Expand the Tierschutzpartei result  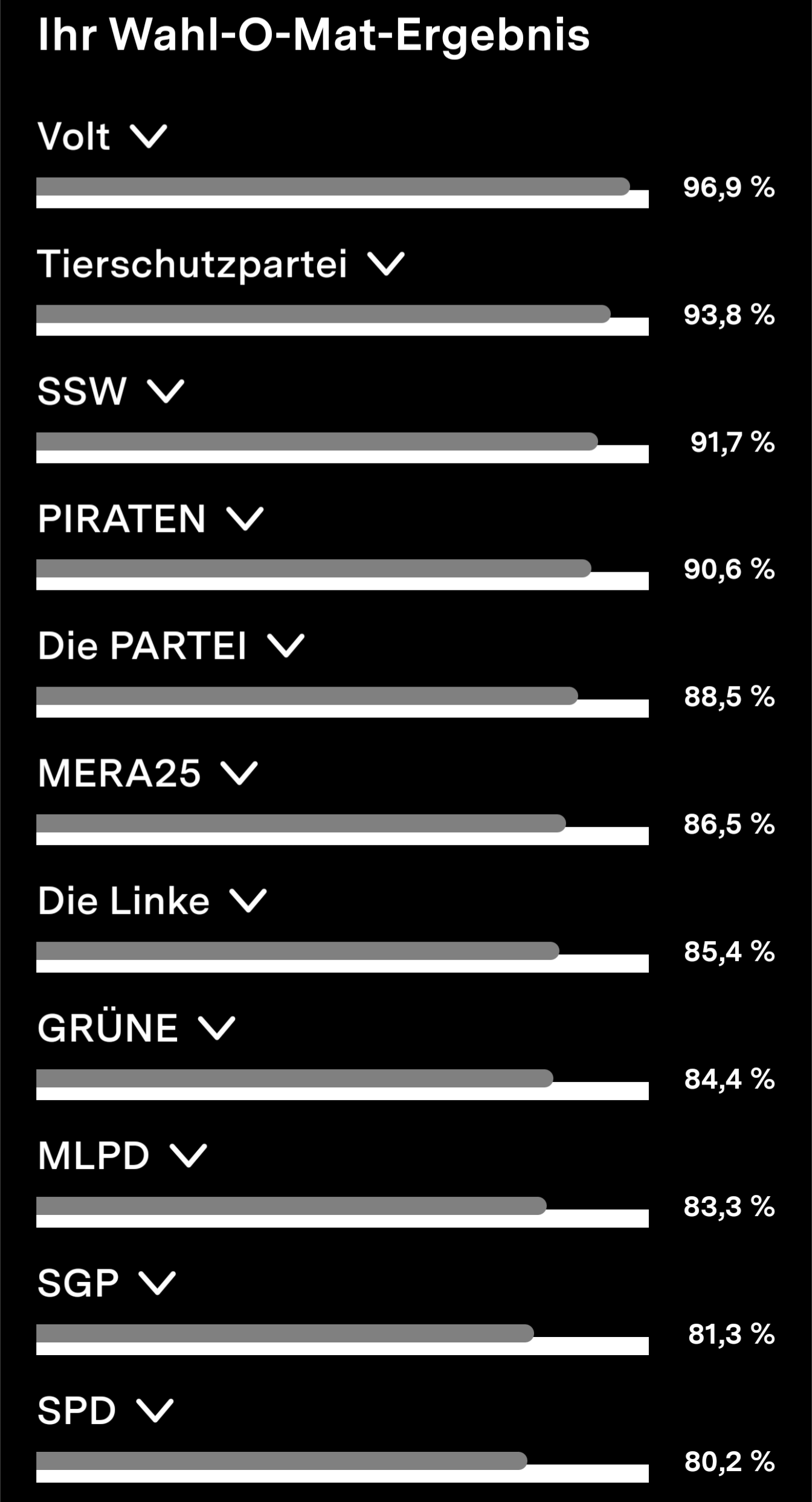386,264
